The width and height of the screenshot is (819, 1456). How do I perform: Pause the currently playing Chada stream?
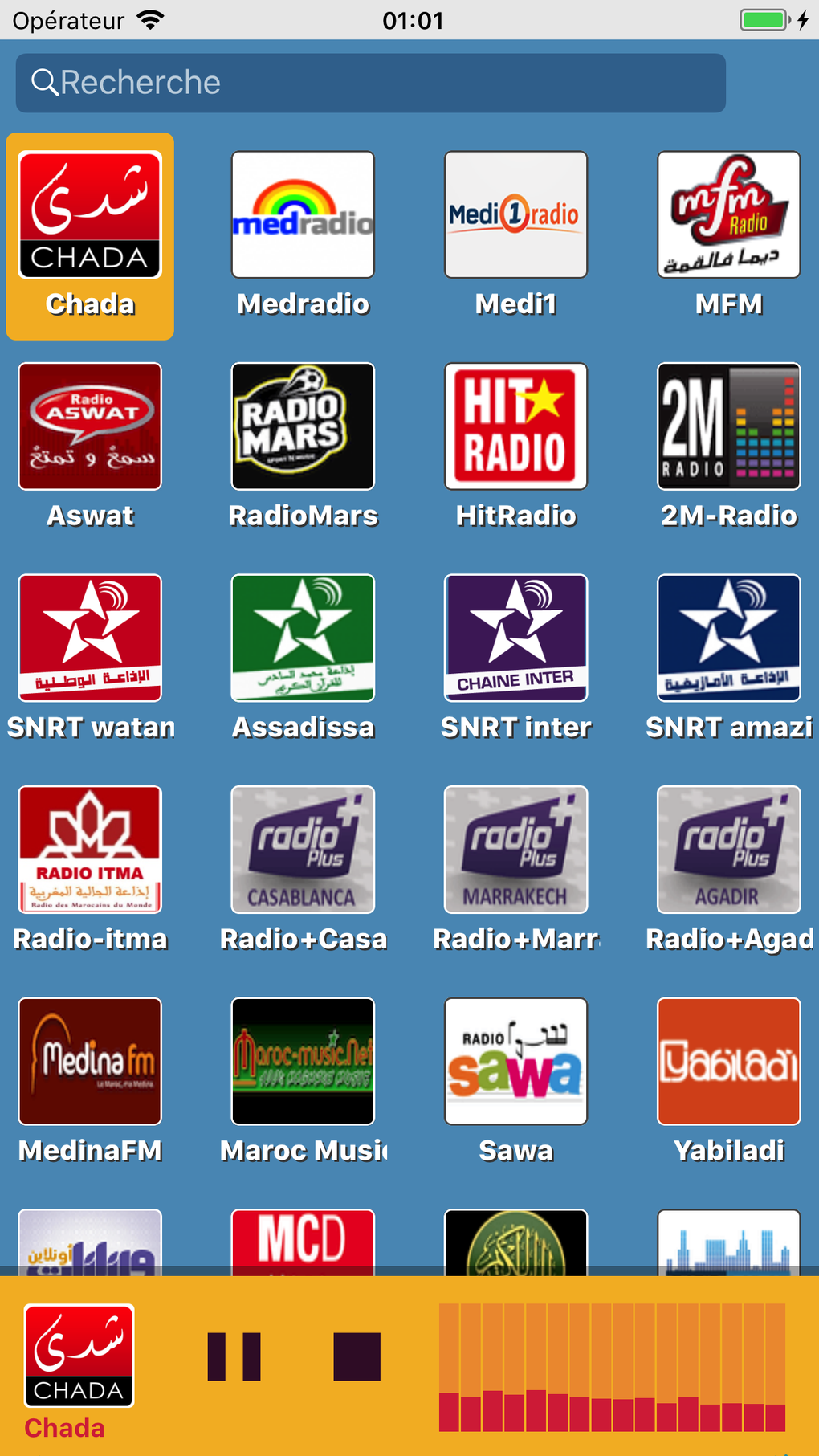click(x=234, y=1355)
